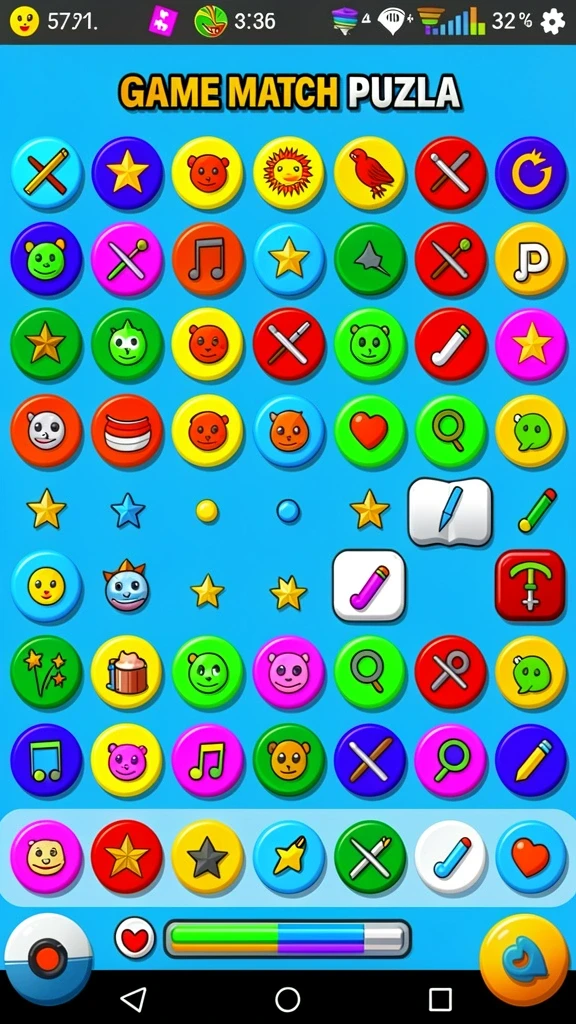Select the heart on light-blue tray tile
This screenshot has height=1024, width=576.
(x=530, y=856)
